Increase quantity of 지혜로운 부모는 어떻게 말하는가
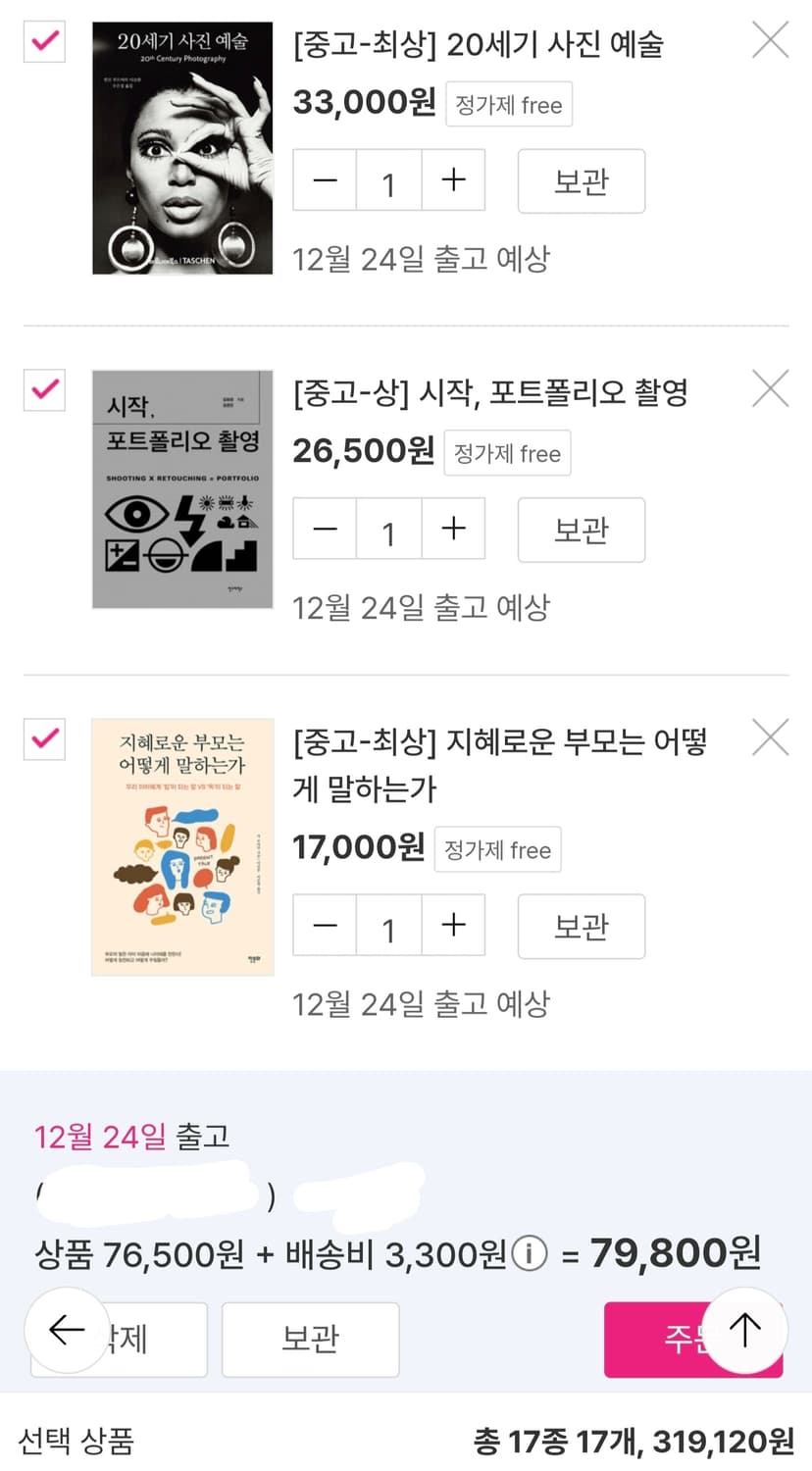Viewport: 812px width, 1471px height. tap(452, 926)
